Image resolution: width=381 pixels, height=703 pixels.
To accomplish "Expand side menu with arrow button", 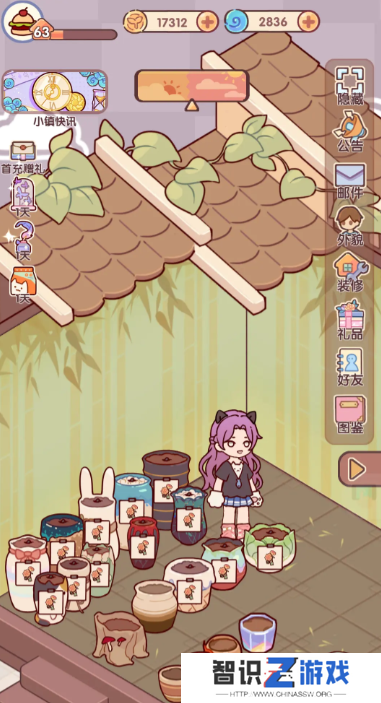I will 359,470.
